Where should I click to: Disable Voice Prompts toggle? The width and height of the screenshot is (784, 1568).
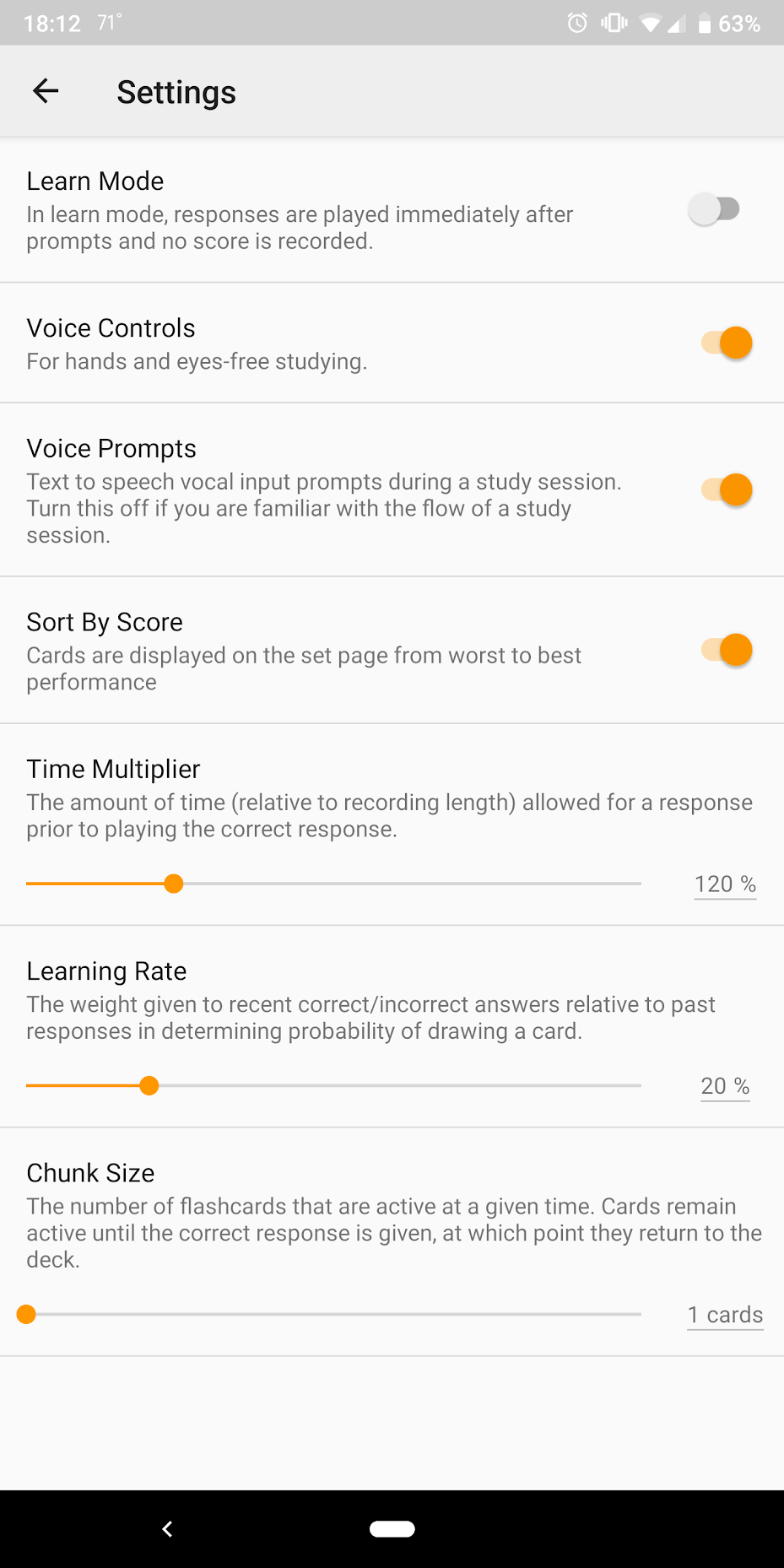[x=726, y=490]
